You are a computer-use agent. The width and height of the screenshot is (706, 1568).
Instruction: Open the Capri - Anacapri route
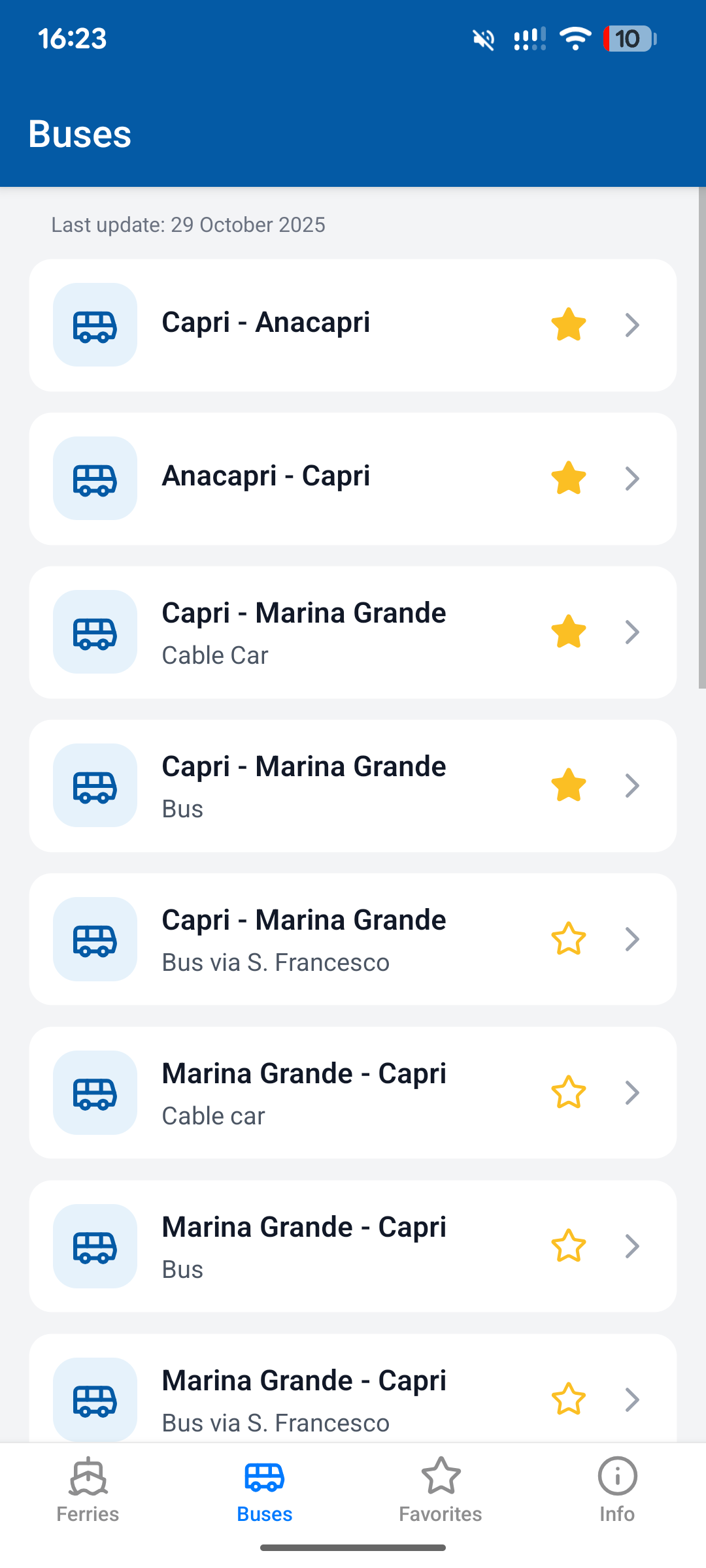click(x=353, y=325)
